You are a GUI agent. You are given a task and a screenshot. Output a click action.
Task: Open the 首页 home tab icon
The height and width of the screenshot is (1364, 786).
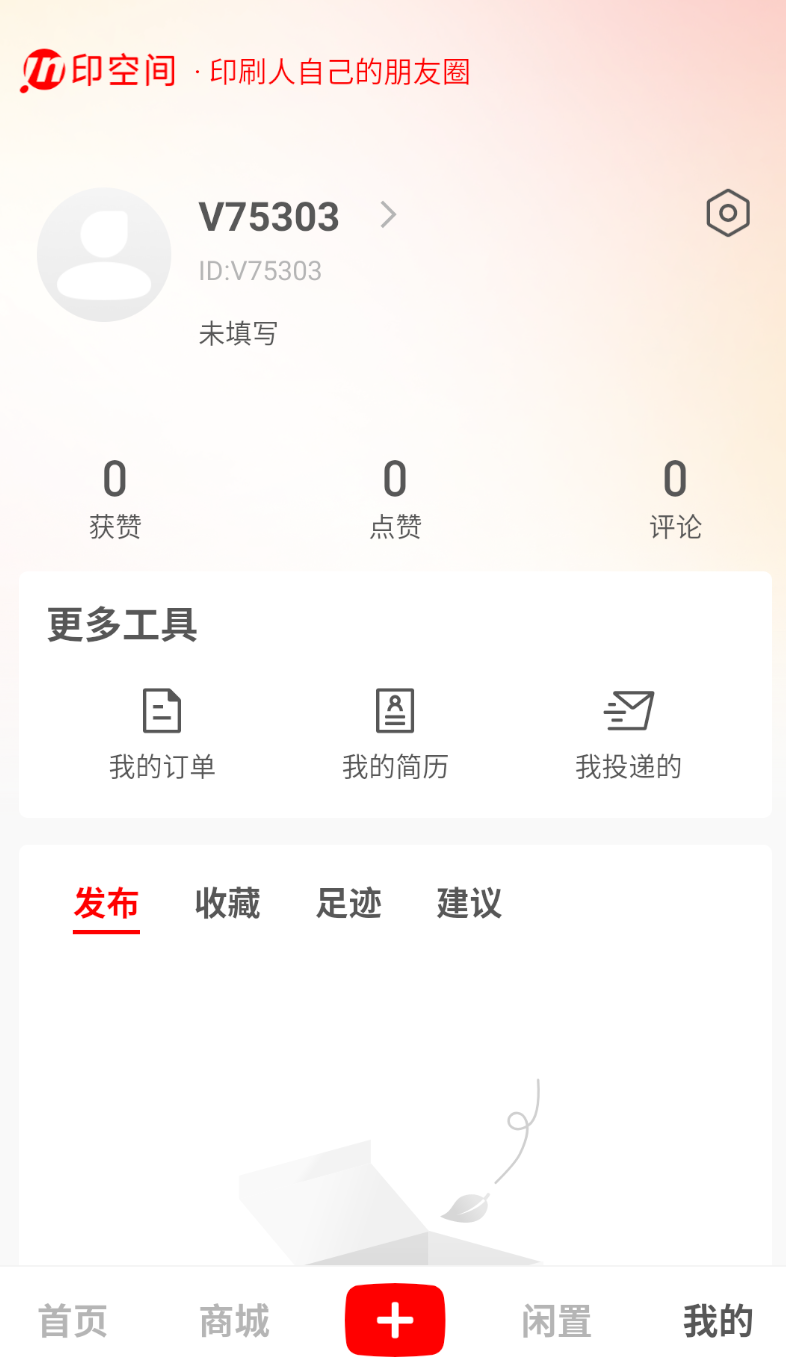70,1320
